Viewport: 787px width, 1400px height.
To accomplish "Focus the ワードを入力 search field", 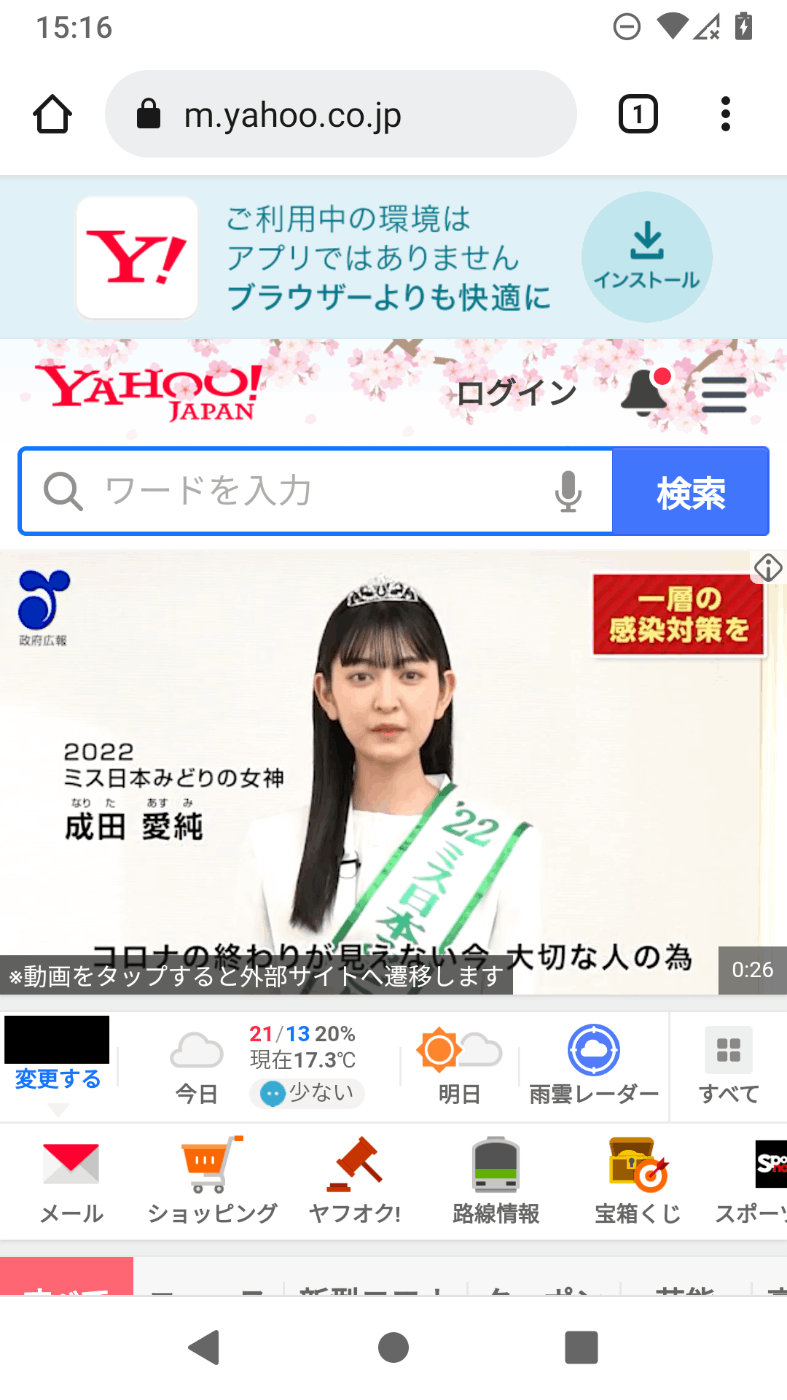I will click(x=316, y=491).
